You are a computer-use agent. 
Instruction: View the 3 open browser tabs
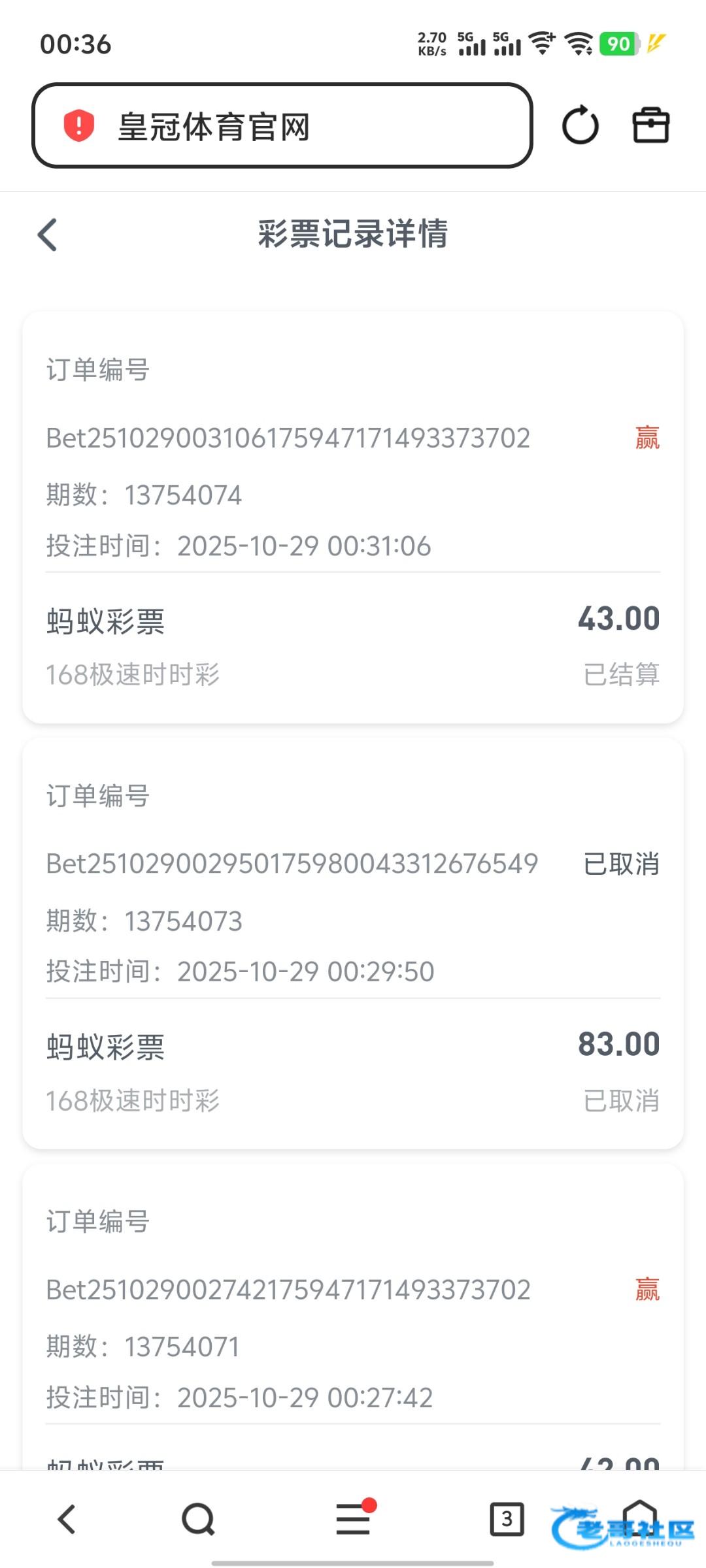(507, 1519)
